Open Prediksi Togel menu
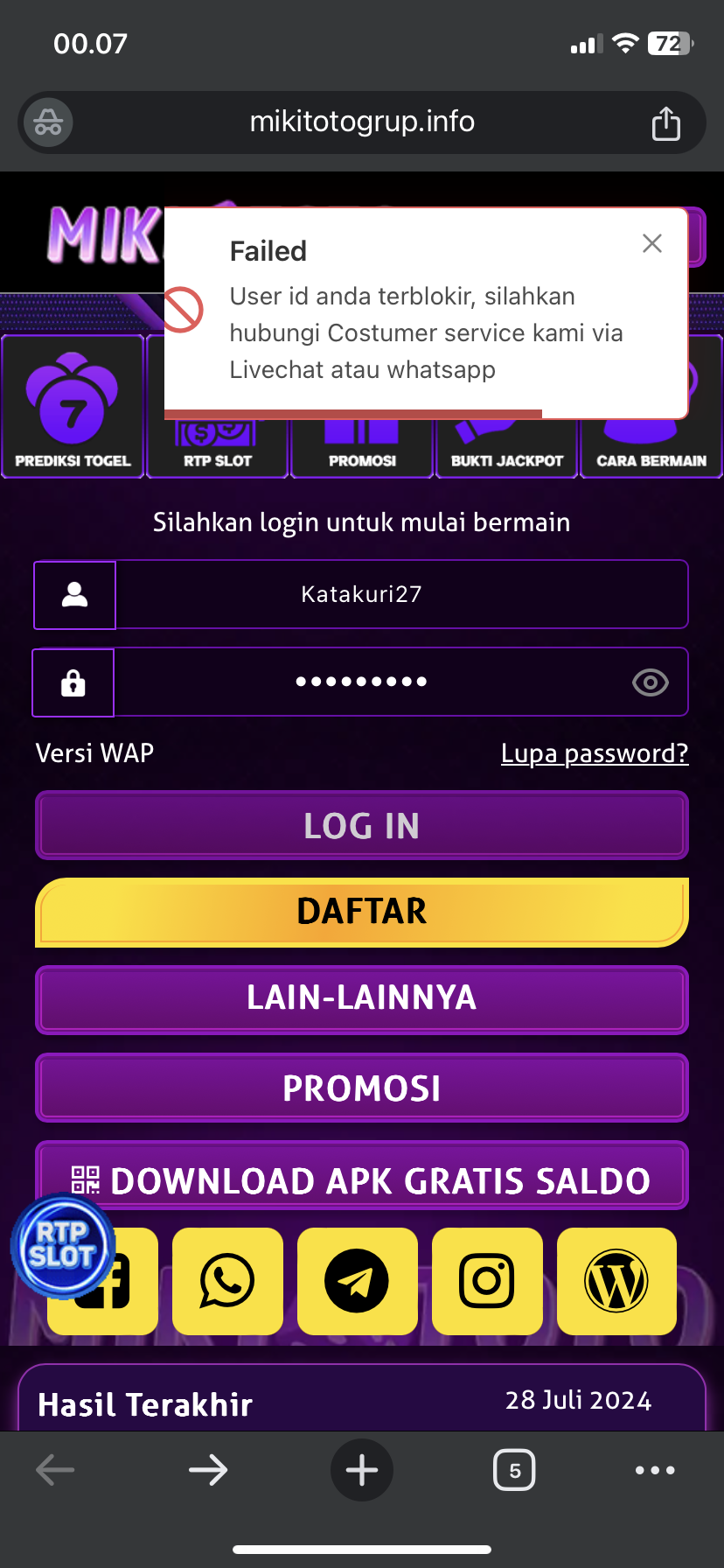 (x=73, y=408)
